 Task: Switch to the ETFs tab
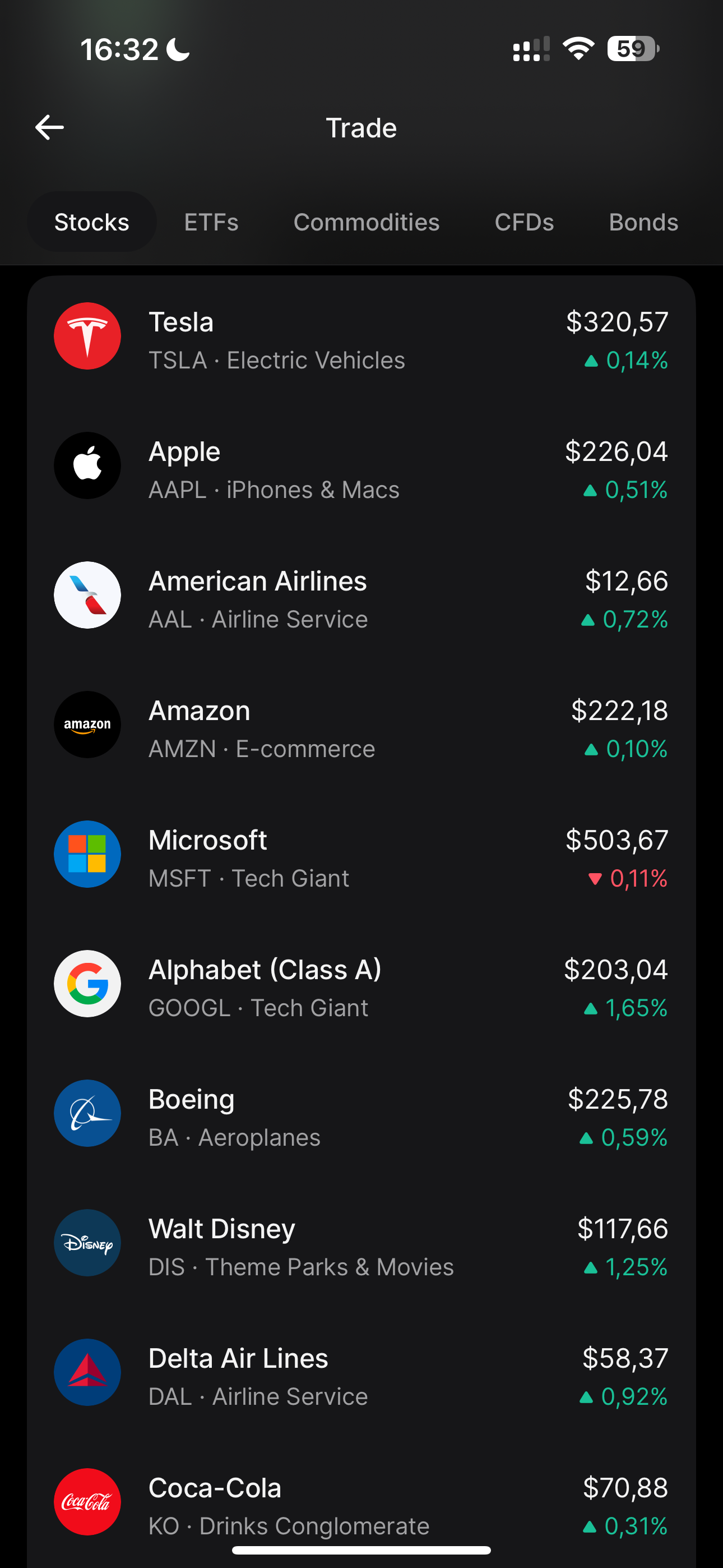(x=211, y=222)
